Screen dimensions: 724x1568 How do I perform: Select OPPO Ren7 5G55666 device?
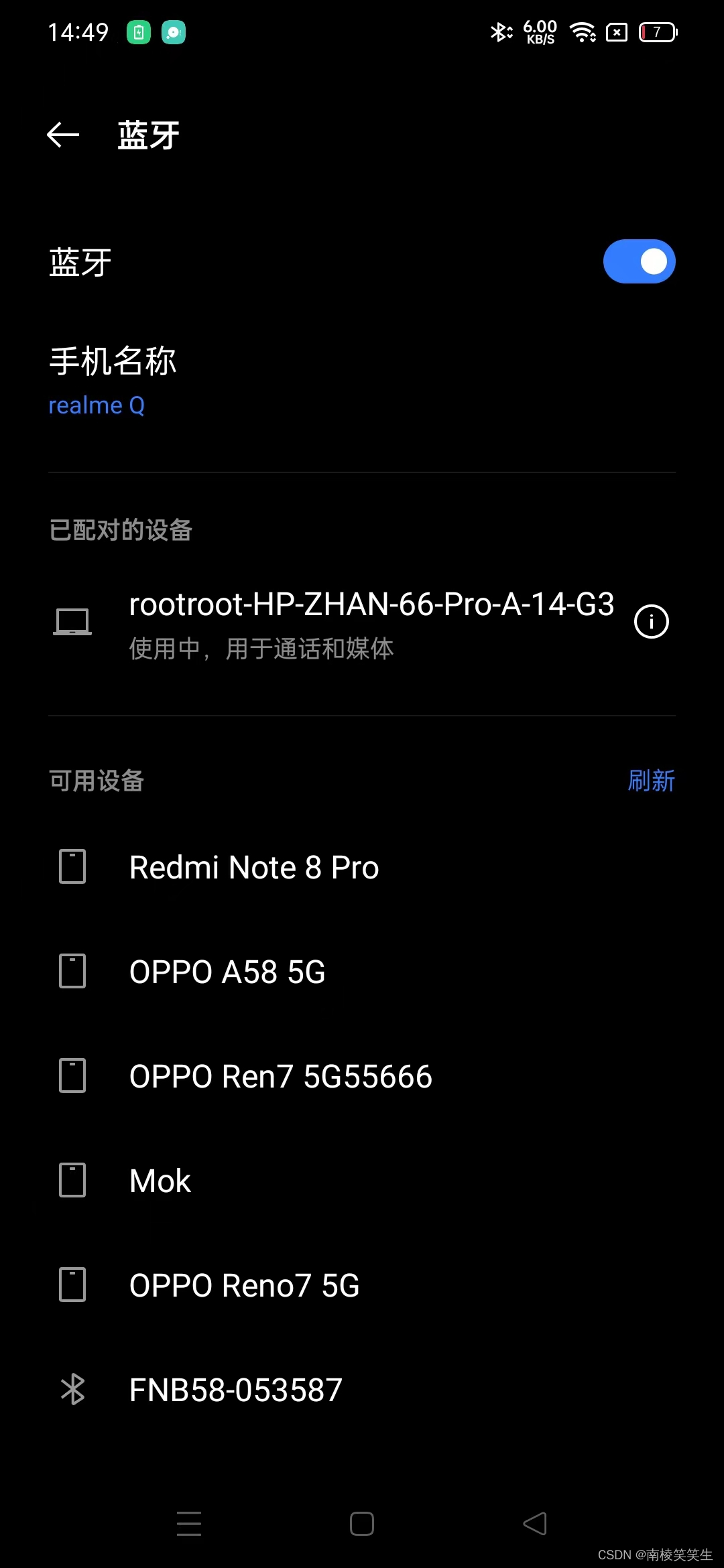[x=280, y=1076]
